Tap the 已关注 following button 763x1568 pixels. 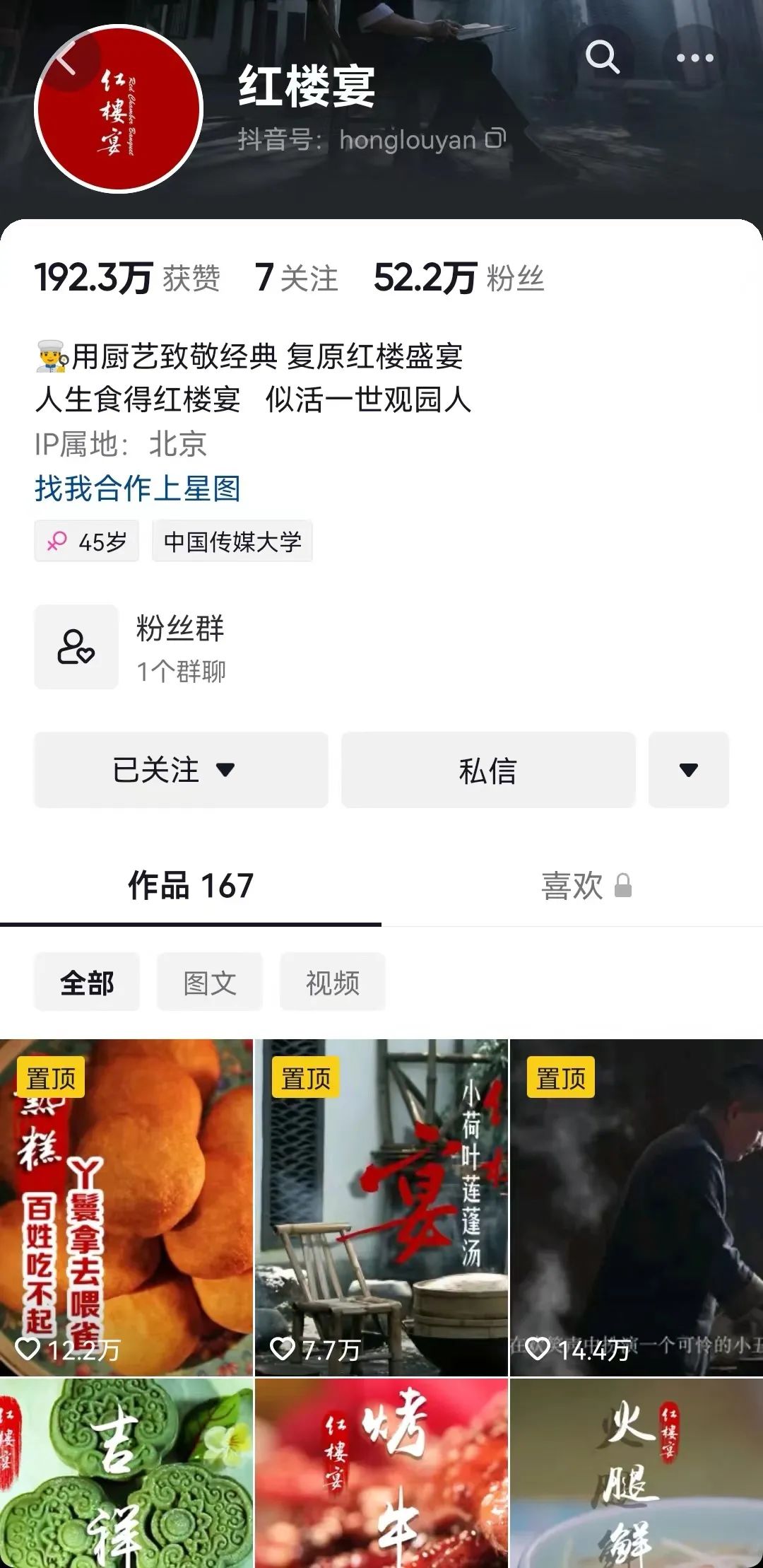(x=181, y=770)
